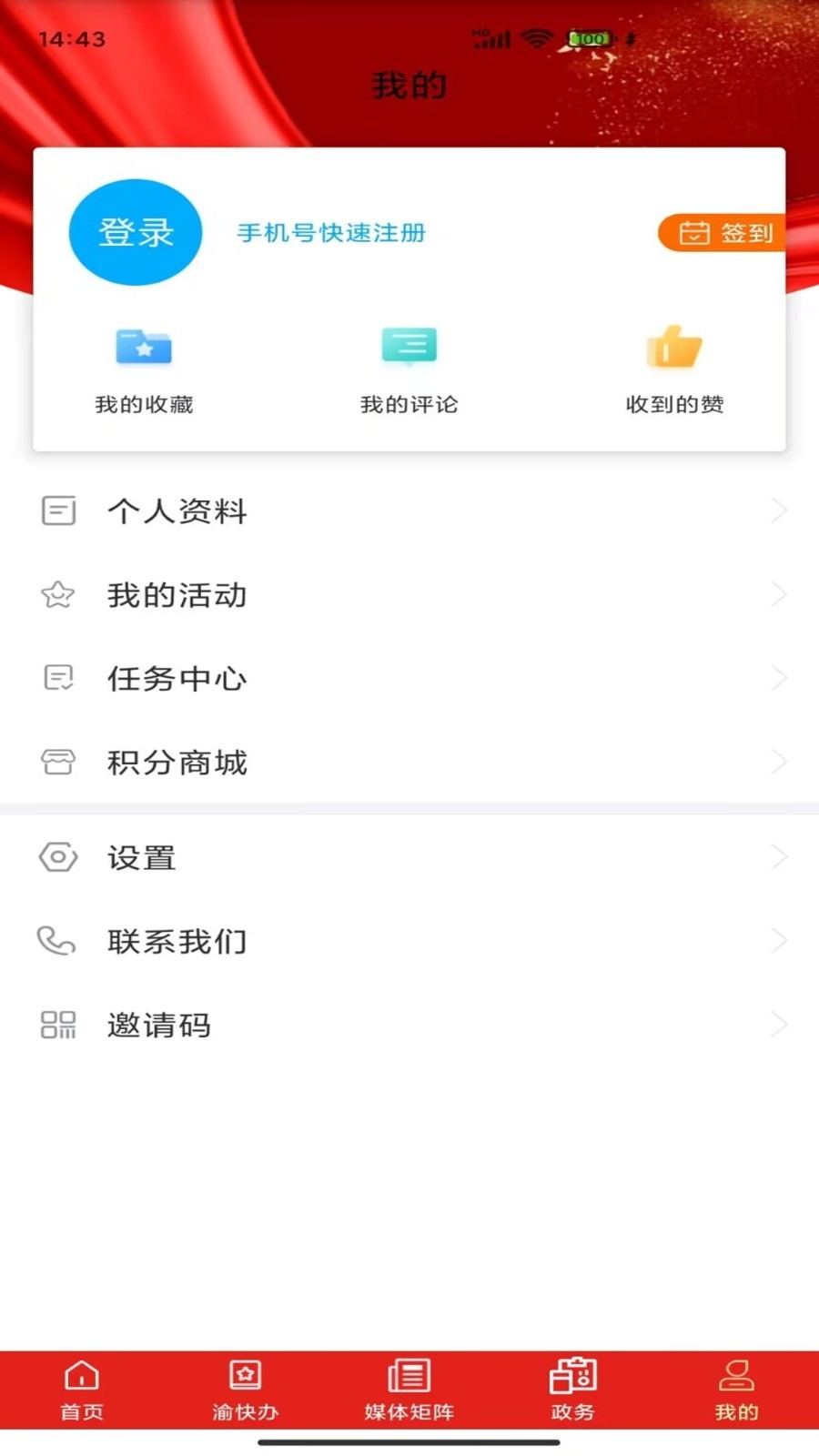Tap the battery indicator showing 100
Screen dimensions: 819x1456
click(590, 38)
